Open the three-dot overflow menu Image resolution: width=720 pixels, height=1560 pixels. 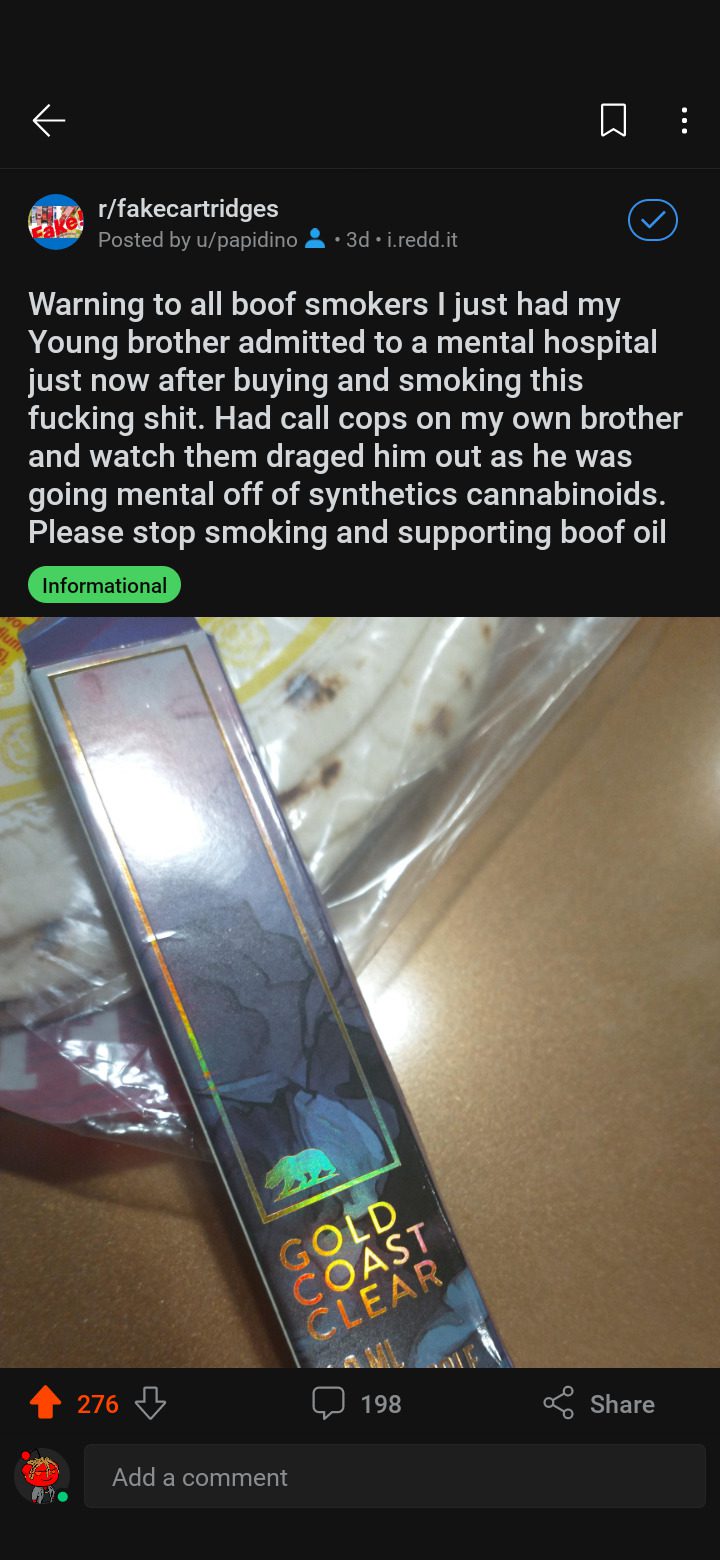[684, 121]
